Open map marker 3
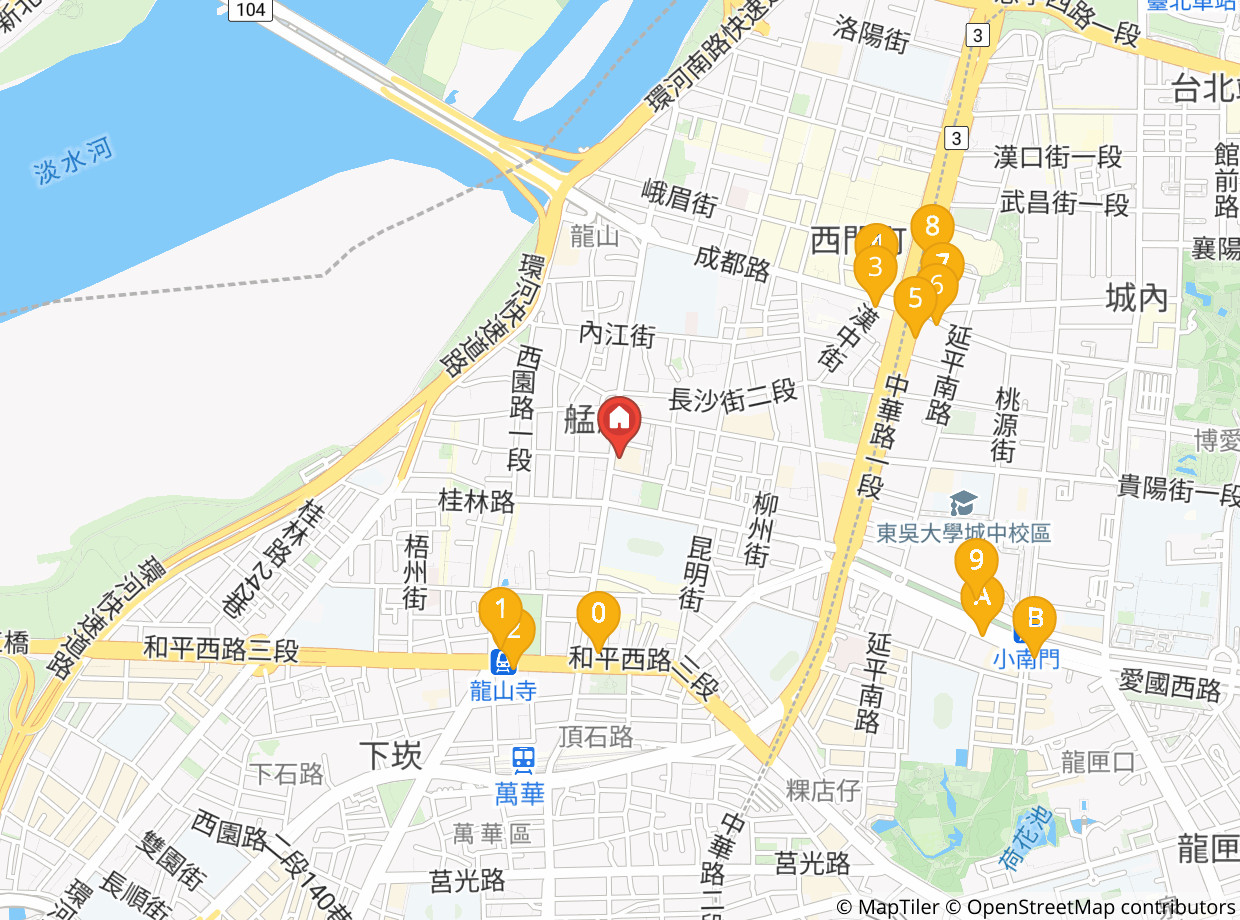Image resolution: width=1240 pixels, height=920 pixels. 876,269
